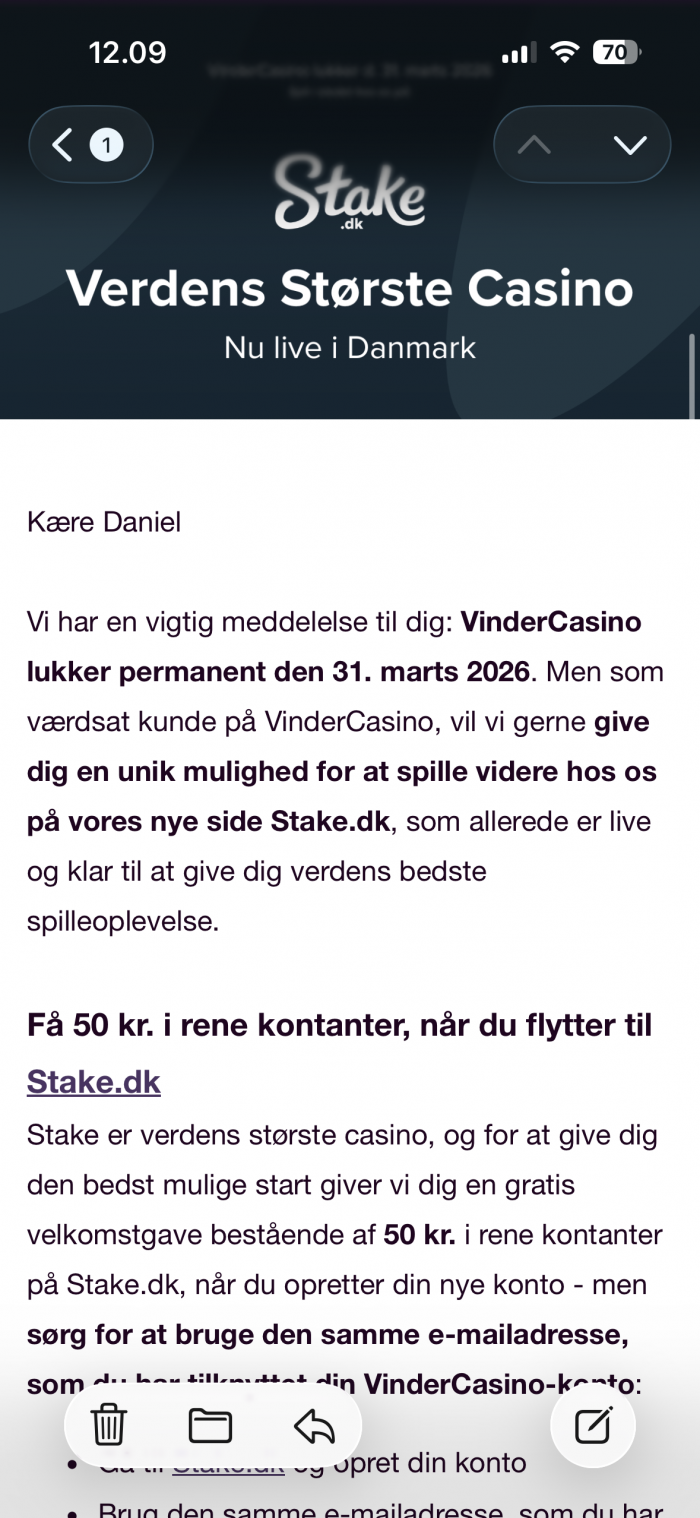Image resolution: width=700 pixels, height=1518 pixels.
Task: Reply to this email
Action: (314, 1425)
